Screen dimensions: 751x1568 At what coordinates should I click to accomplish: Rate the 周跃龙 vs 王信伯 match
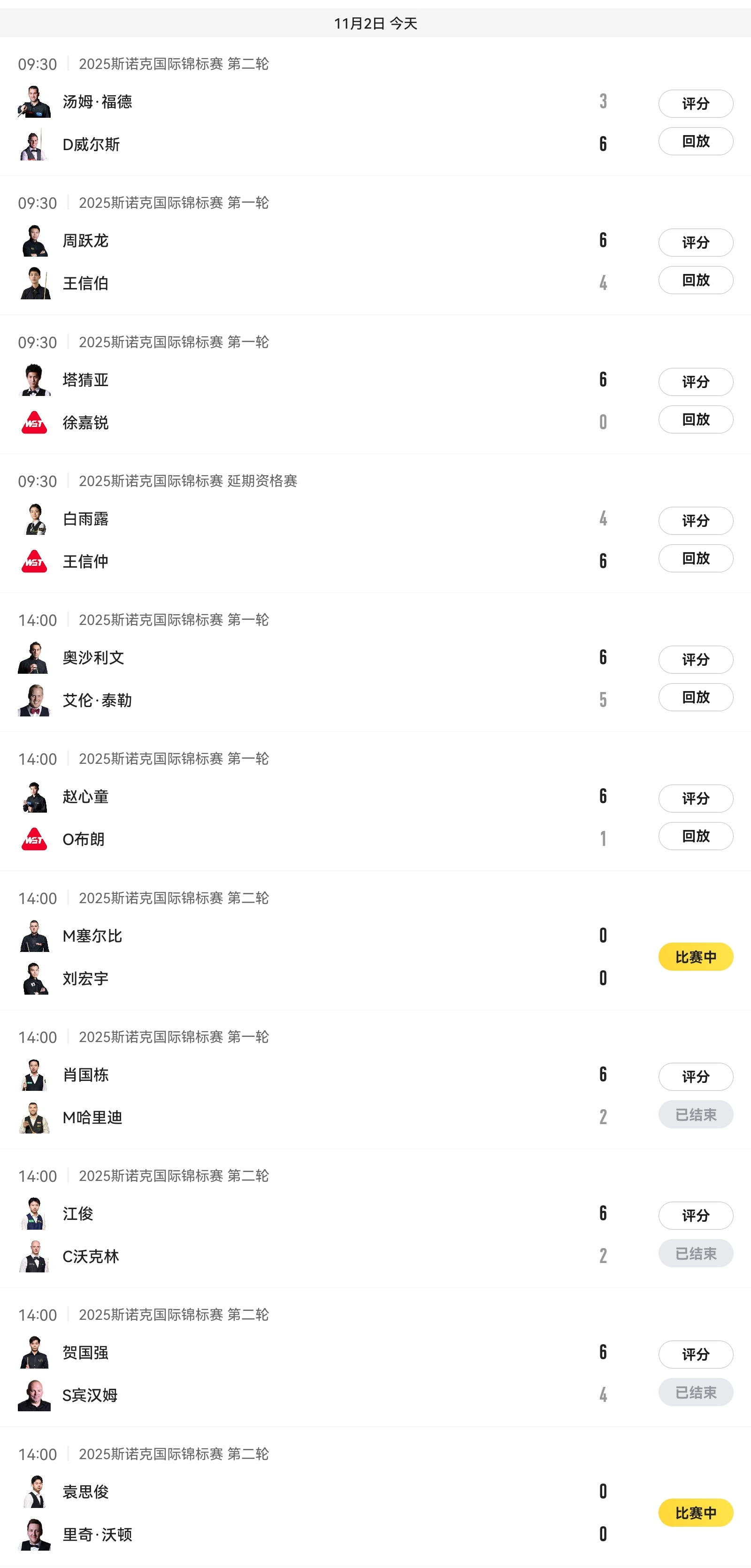click(x=695, y=242)
